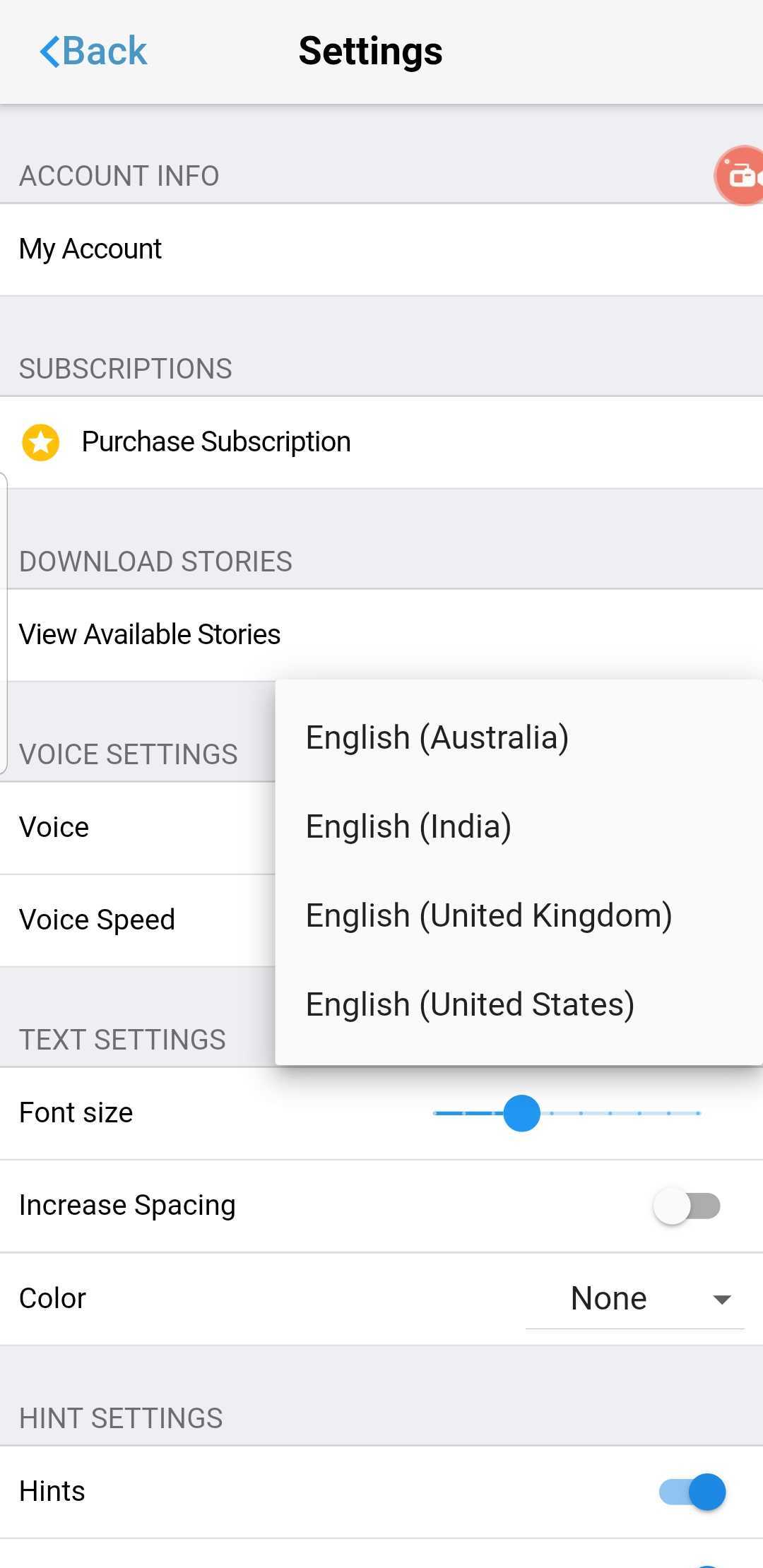
Task: Choose English (United Kingdom) voice
Action: pyautogui.click(x=519, y=915)
